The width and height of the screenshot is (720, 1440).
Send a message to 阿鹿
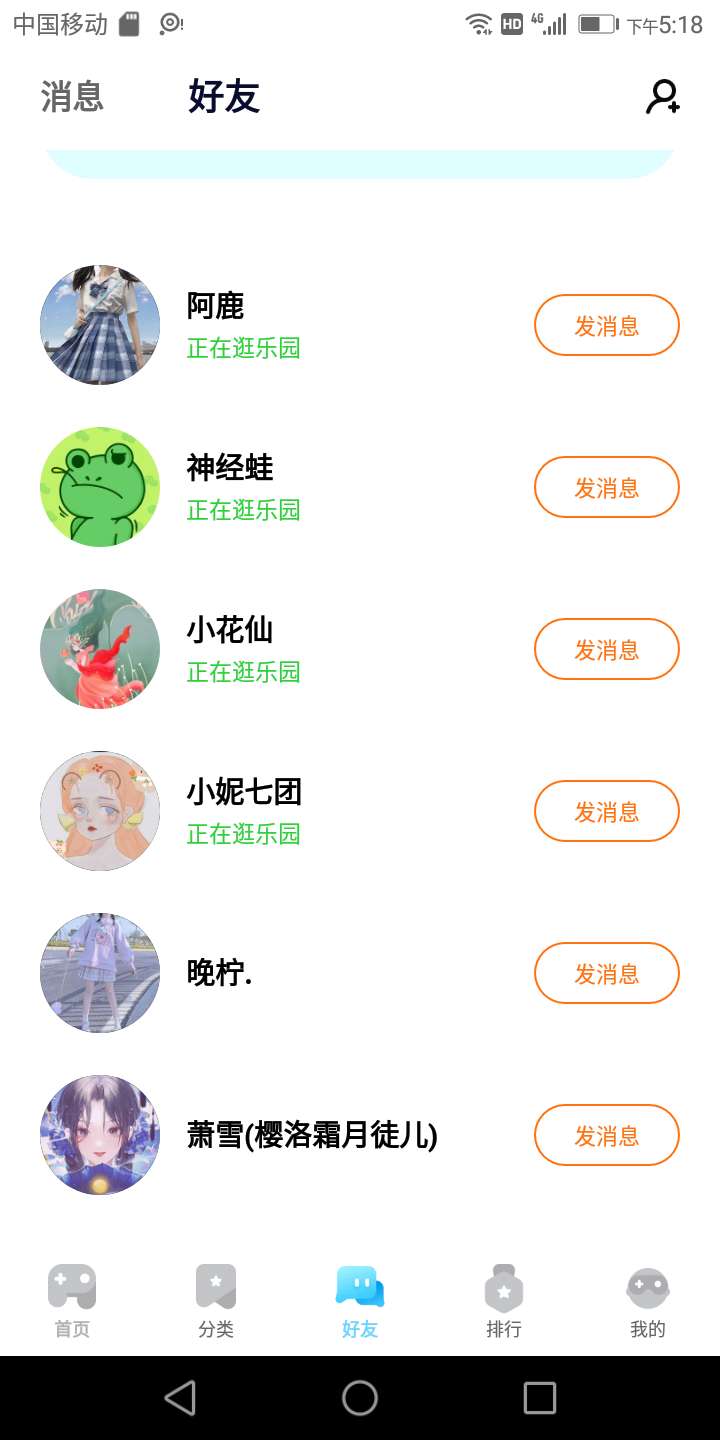tap(606, 325)
